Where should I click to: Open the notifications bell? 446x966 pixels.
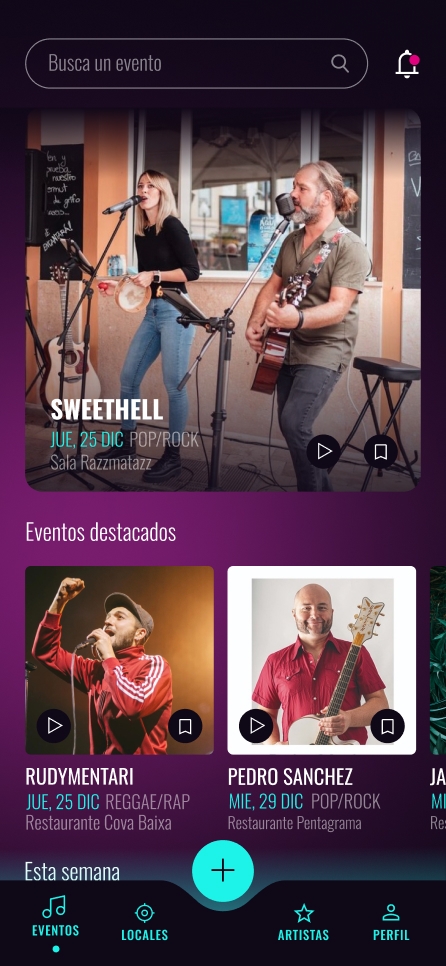click(x=407, y=63)
